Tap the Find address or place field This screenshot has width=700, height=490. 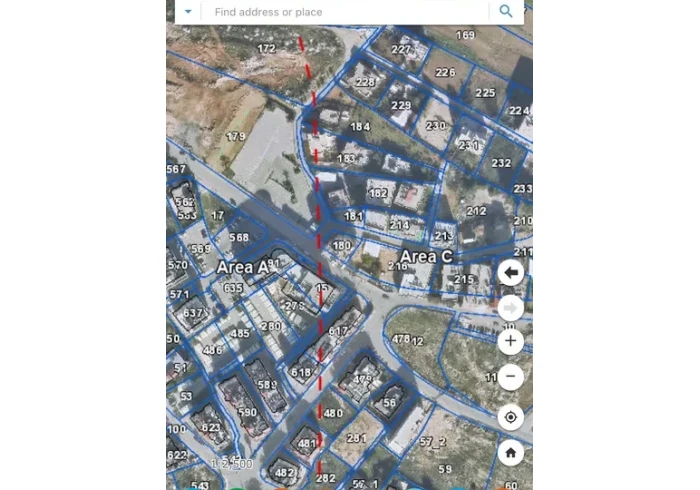click(345, 12)
